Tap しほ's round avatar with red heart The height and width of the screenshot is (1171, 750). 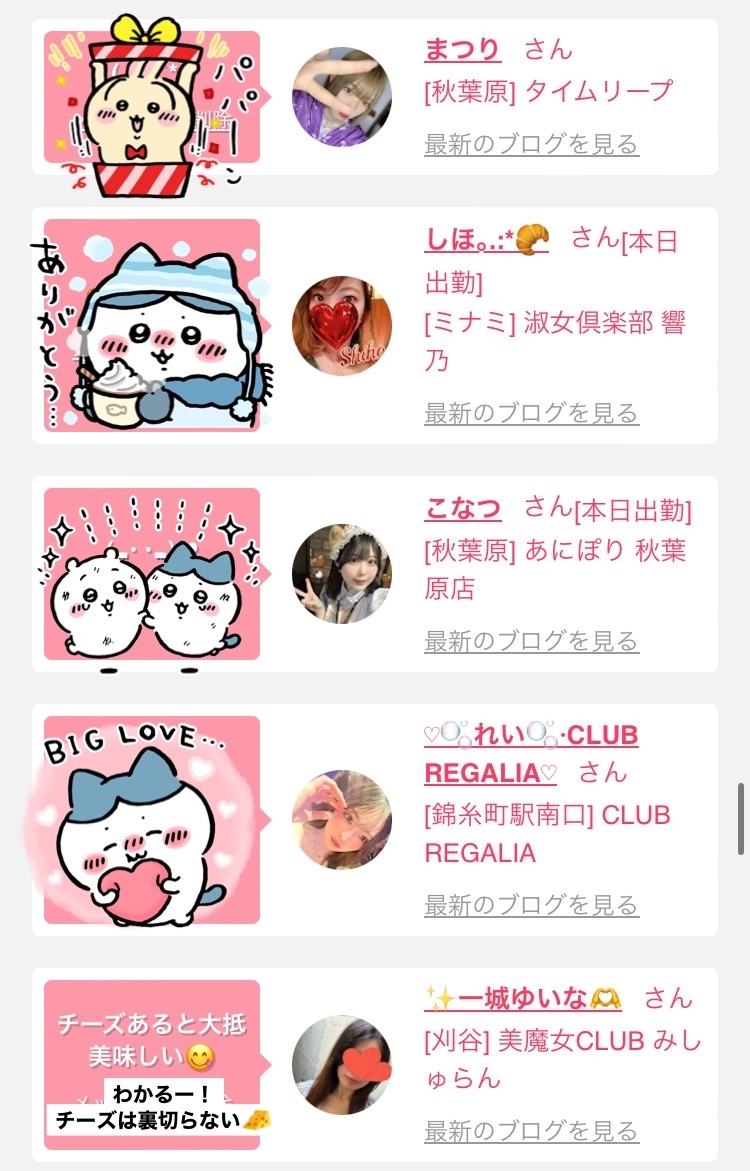coord(341,326)
